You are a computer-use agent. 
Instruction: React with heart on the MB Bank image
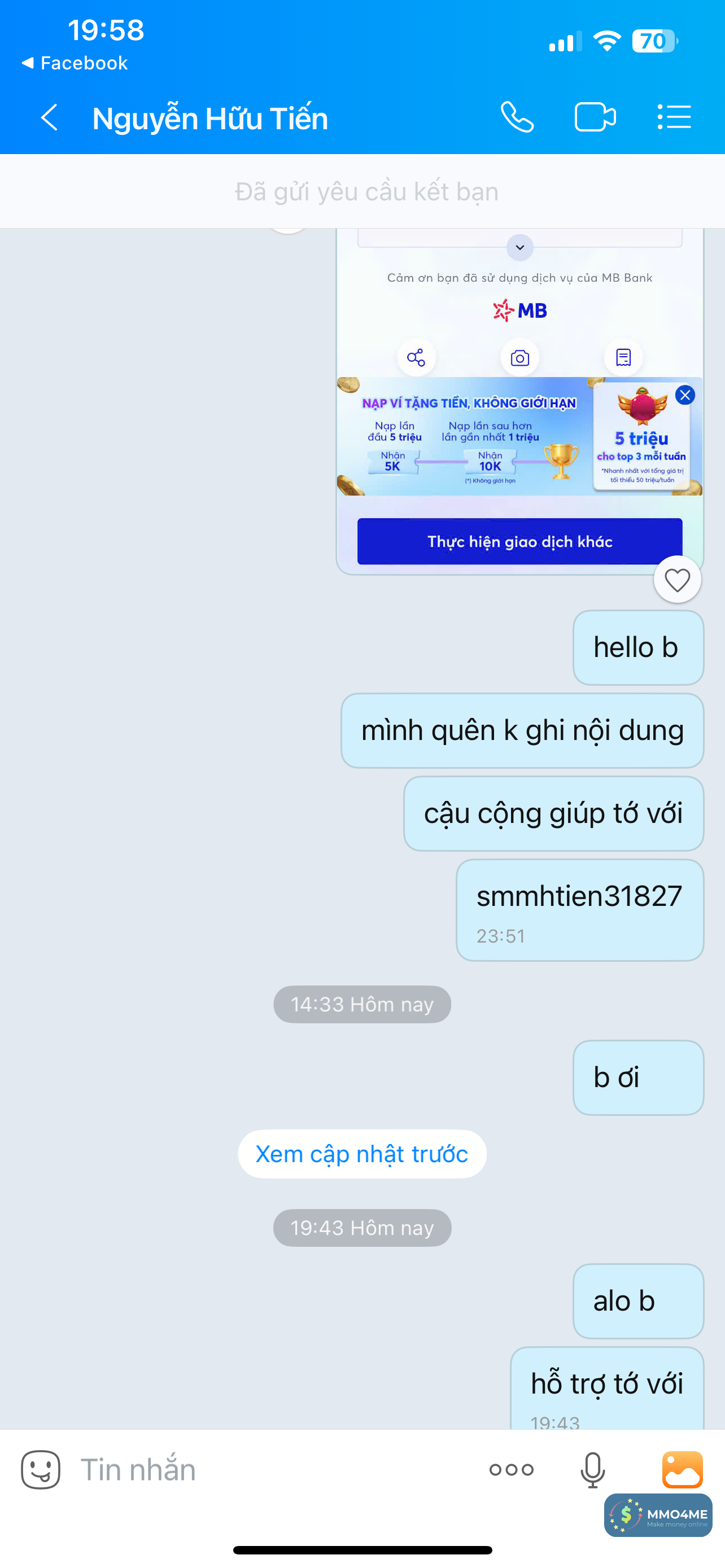(677, 580)
